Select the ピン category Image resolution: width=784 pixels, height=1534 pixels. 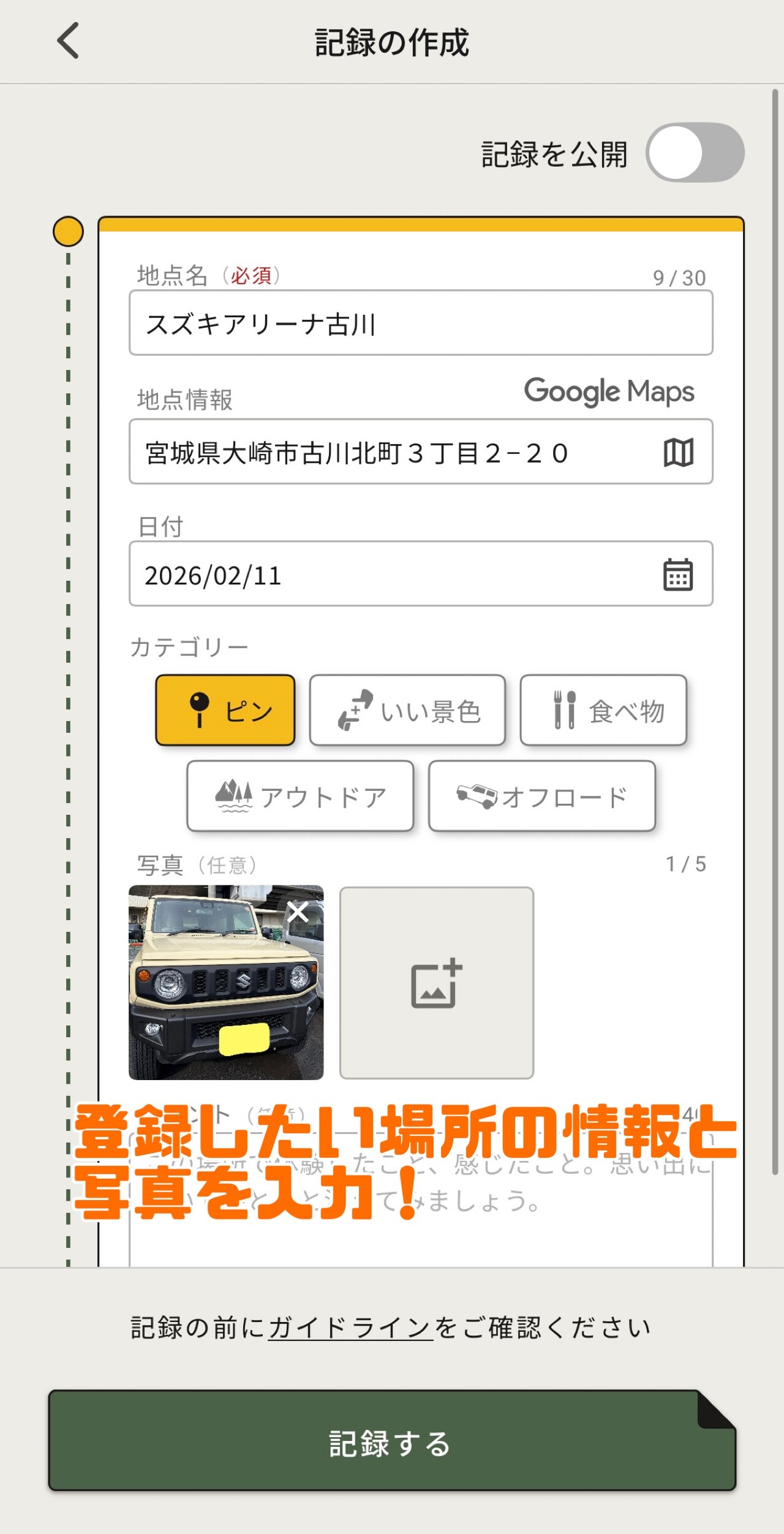coord(225,711)
